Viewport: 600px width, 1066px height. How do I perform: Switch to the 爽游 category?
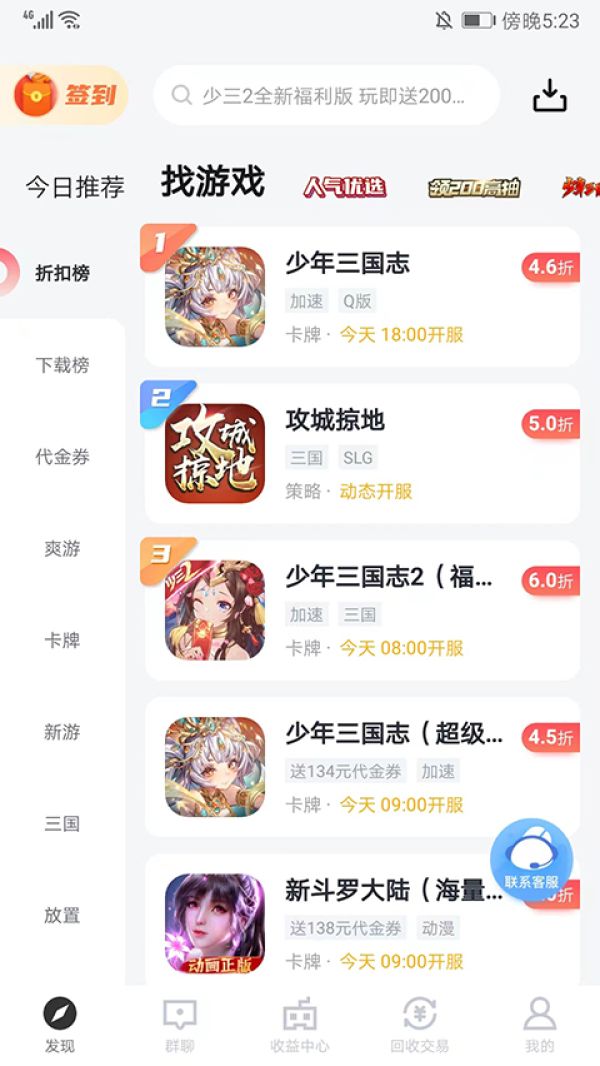pos(62,549)
